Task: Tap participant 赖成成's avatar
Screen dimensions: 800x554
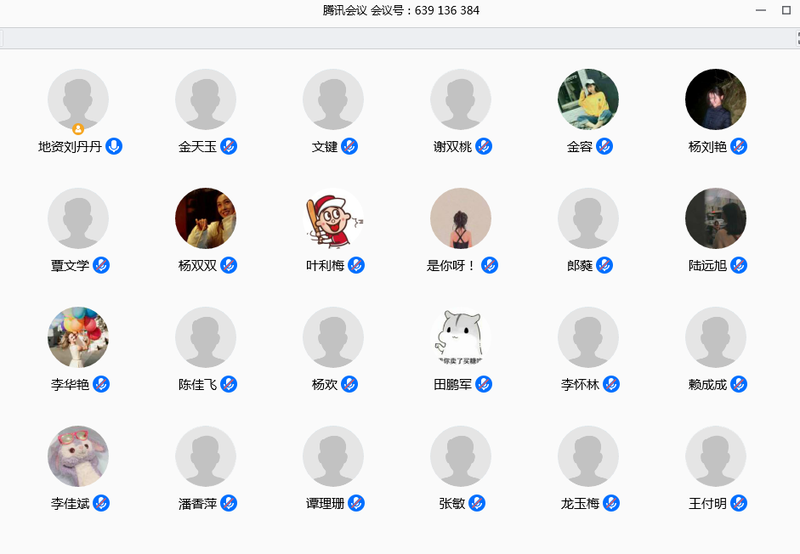Action: pos(716,338)
